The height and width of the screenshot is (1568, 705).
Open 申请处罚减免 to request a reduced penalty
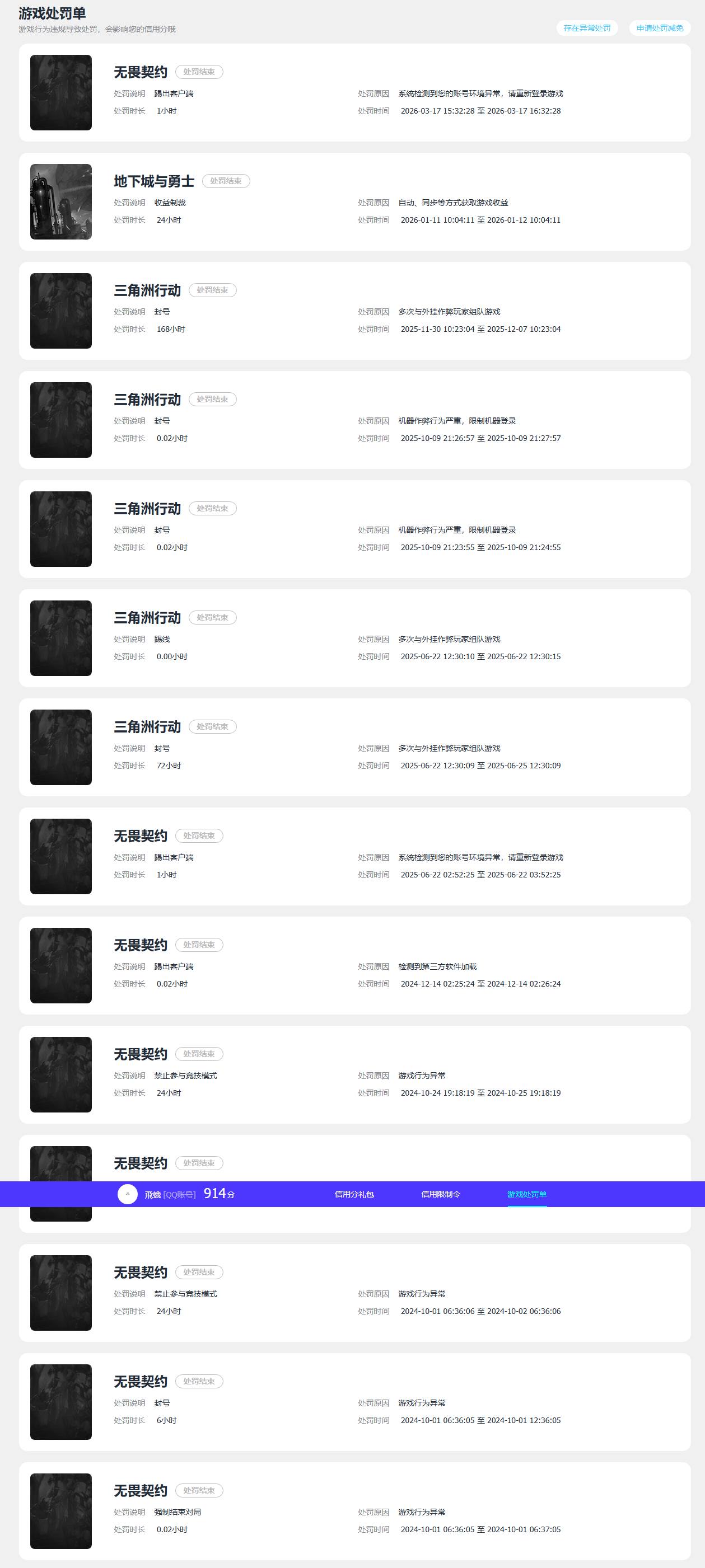tap(659, 28)
